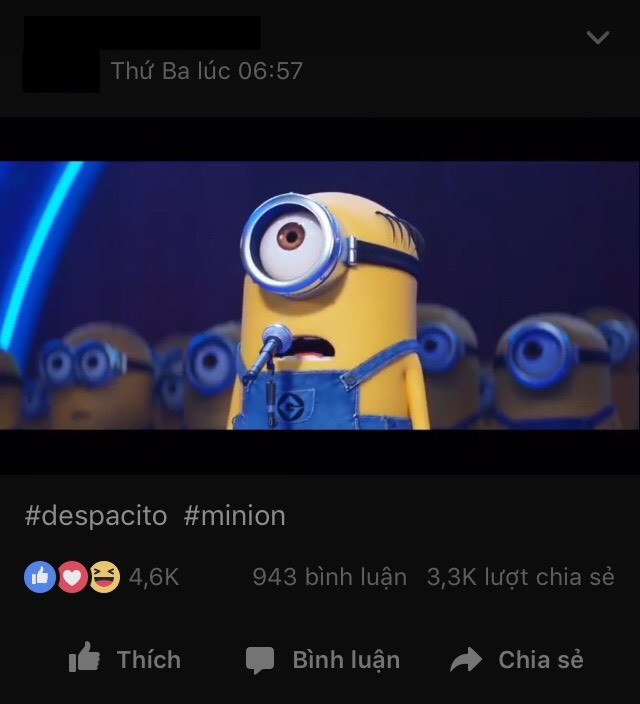Like the post with Thích

click(x=125, y=660)
